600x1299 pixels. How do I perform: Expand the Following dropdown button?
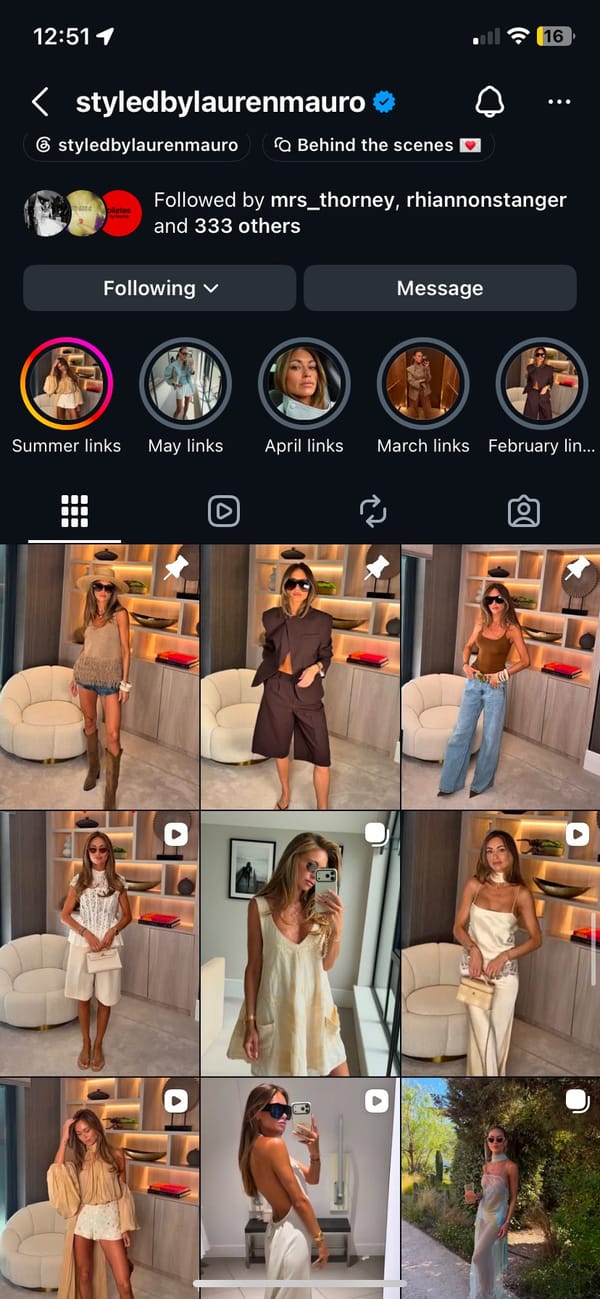[x=160, y=288]
